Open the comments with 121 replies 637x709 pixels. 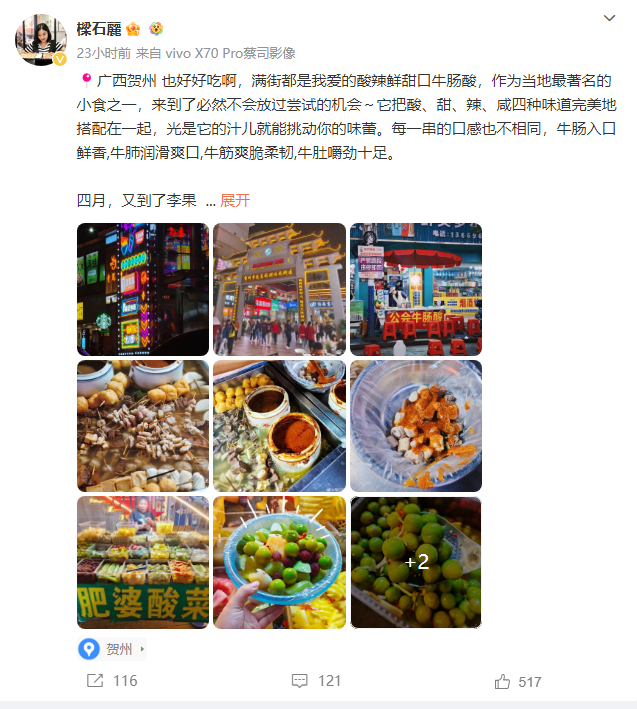pos(316,681)
